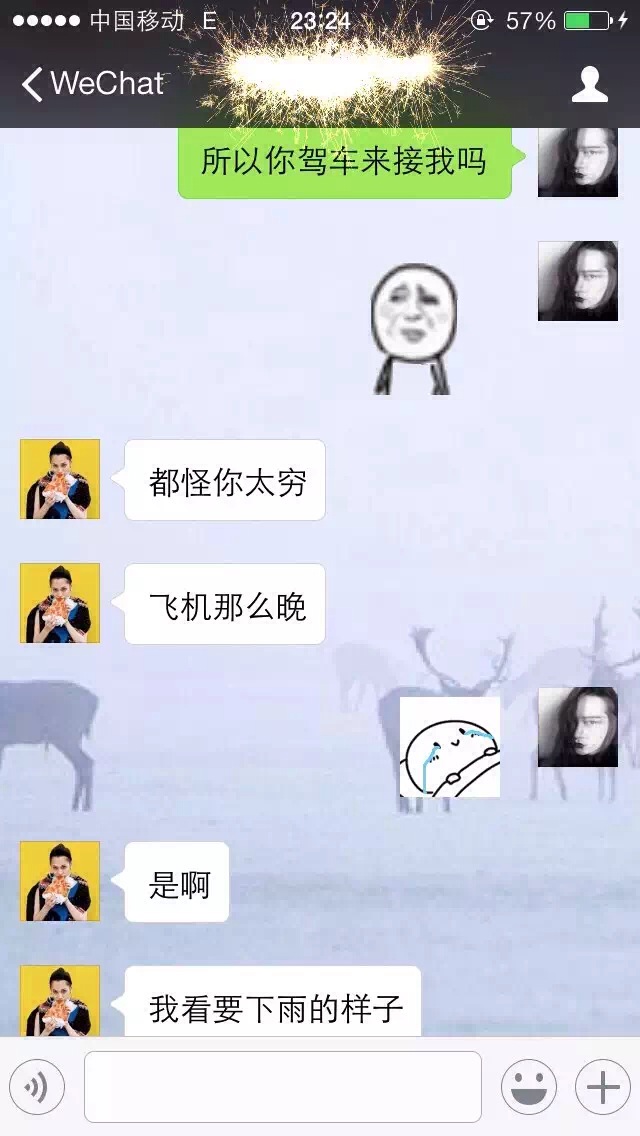View the crying blob sticker
640x1136 pixels.
coord(450,747)
